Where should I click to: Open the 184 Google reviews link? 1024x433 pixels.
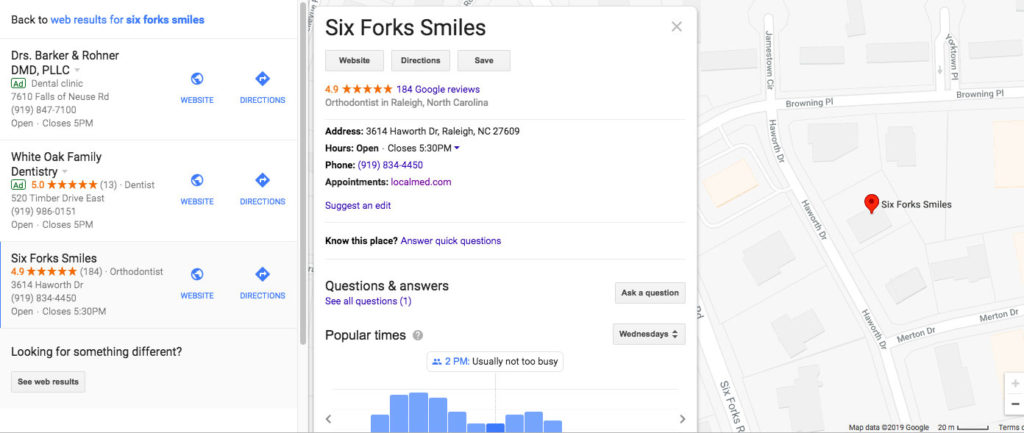438,89
